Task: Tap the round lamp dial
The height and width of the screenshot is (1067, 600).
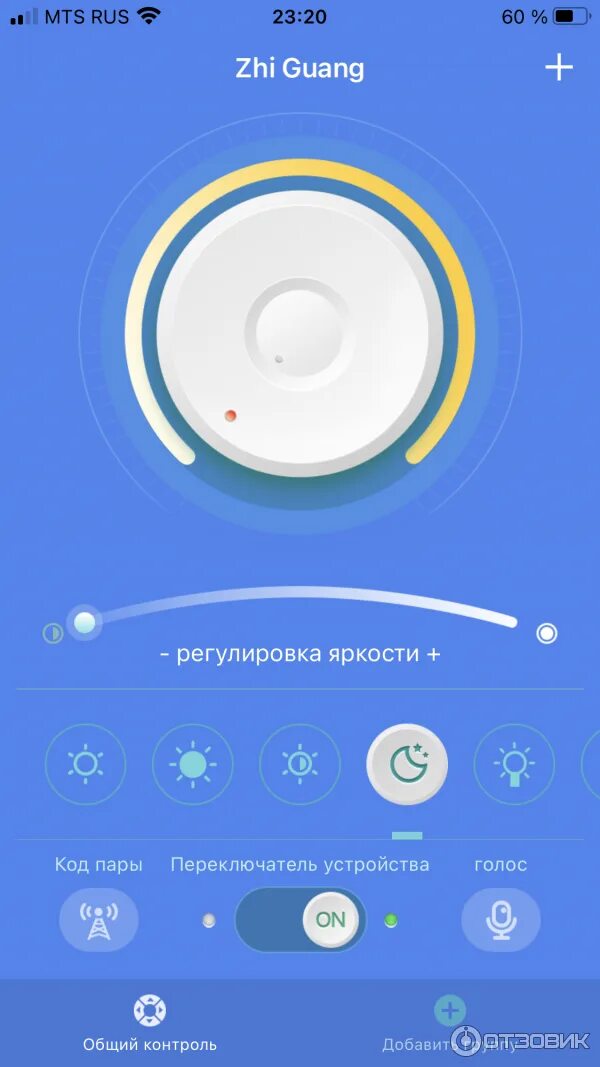Action: pos(299,332)
